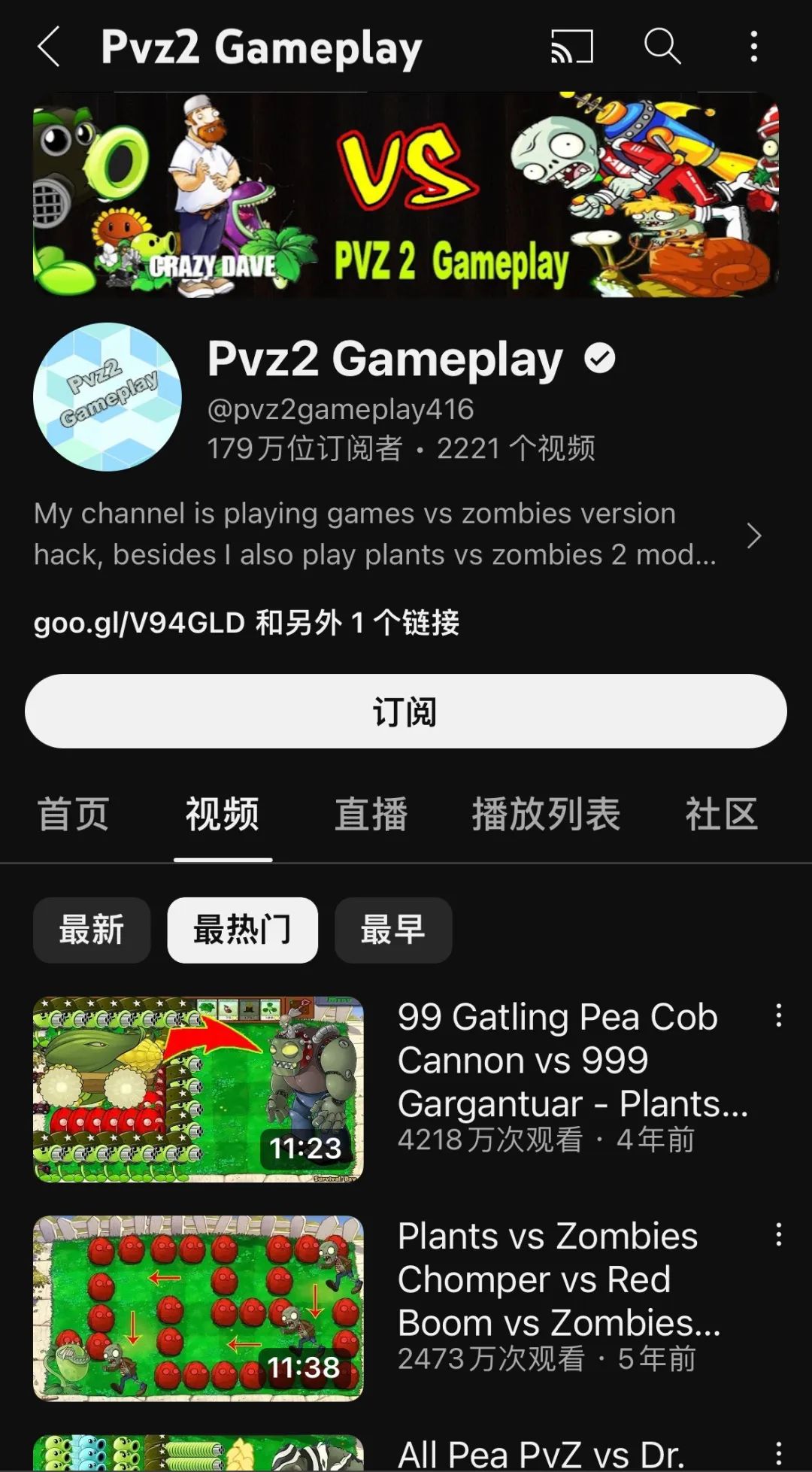Open the top-right overflow menu
The width and height of the screenshot is (812, 1472).
click(753, 47)
